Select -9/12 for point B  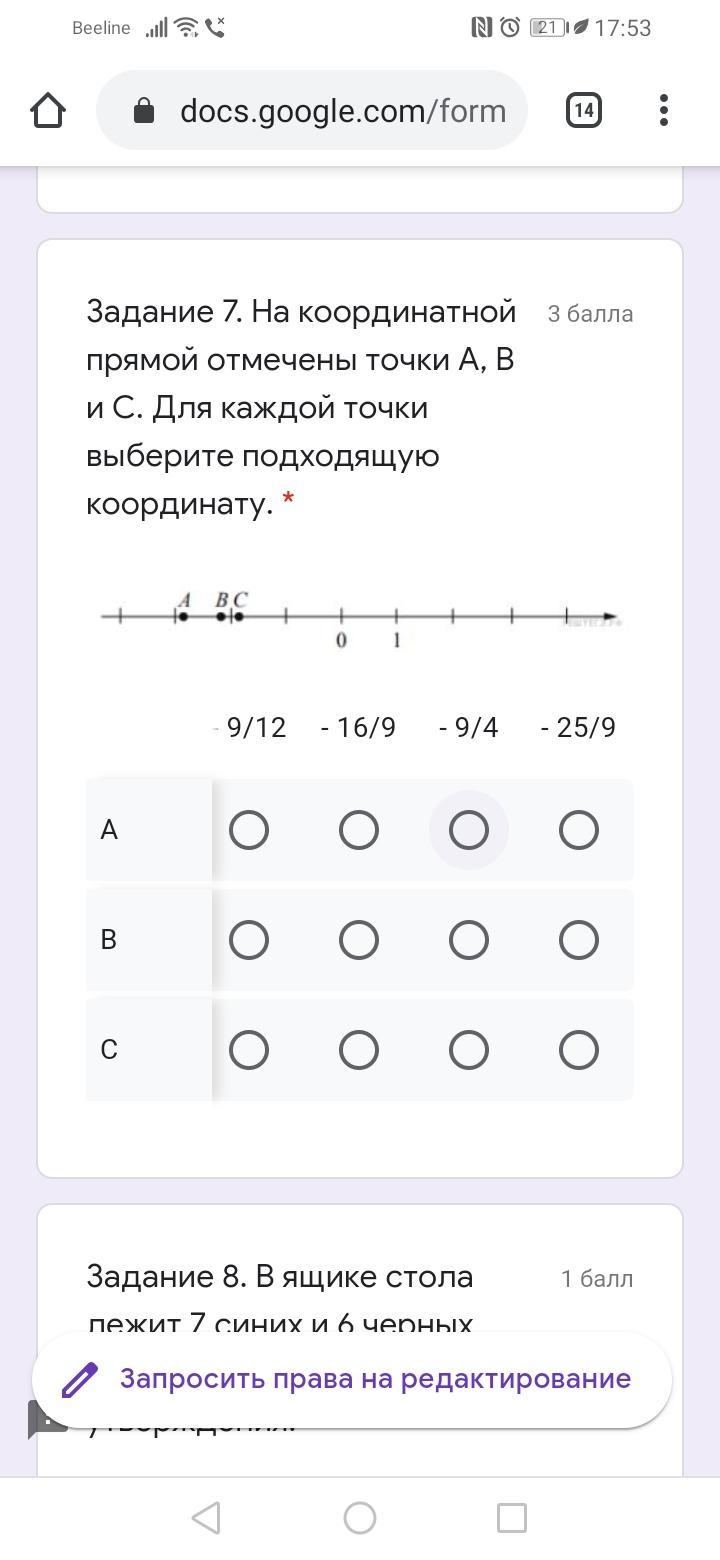click(x=249, y=940)
